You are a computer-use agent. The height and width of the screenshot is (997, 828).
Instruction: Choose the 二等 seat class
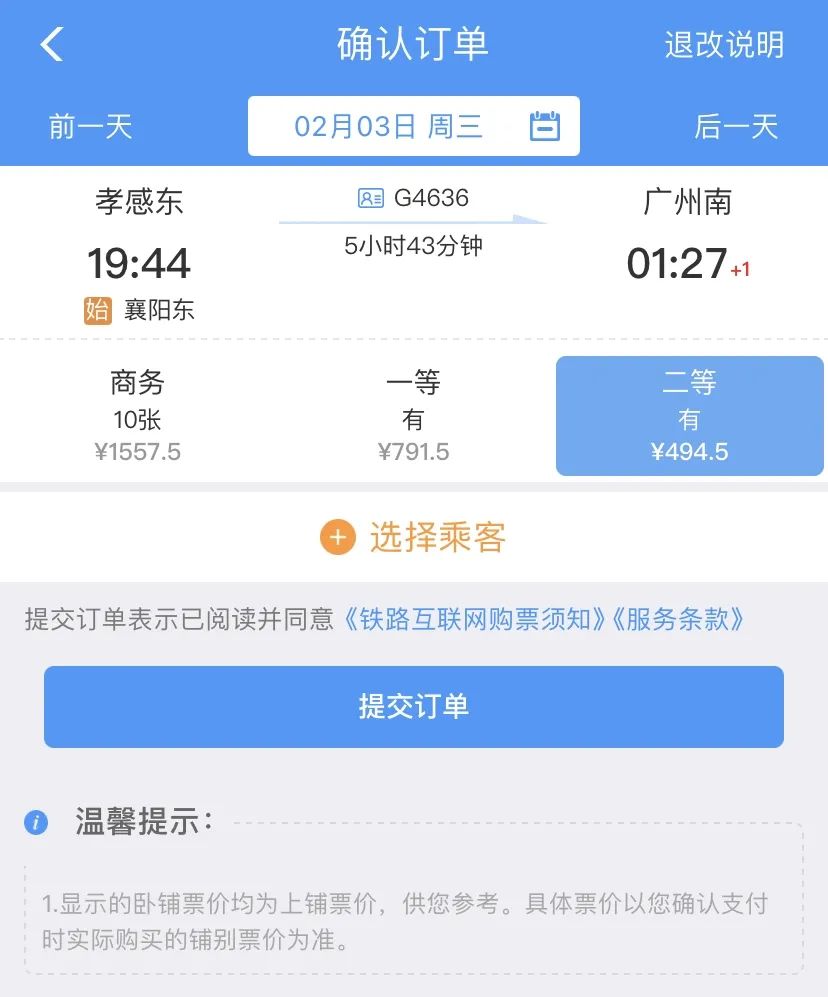[x=689, y=416]
